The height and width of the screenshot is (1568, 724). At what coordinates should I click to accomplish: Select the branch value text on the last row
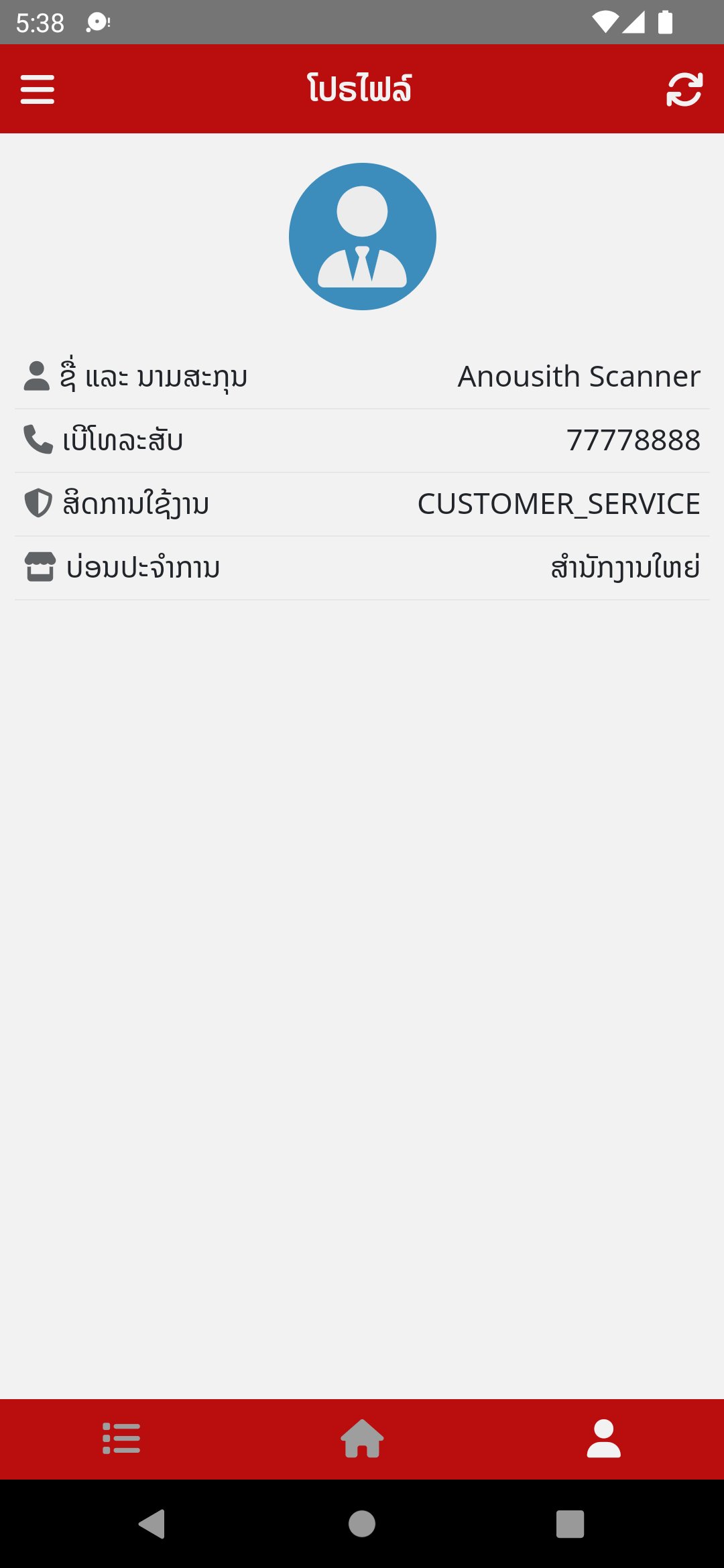point(623,568)
